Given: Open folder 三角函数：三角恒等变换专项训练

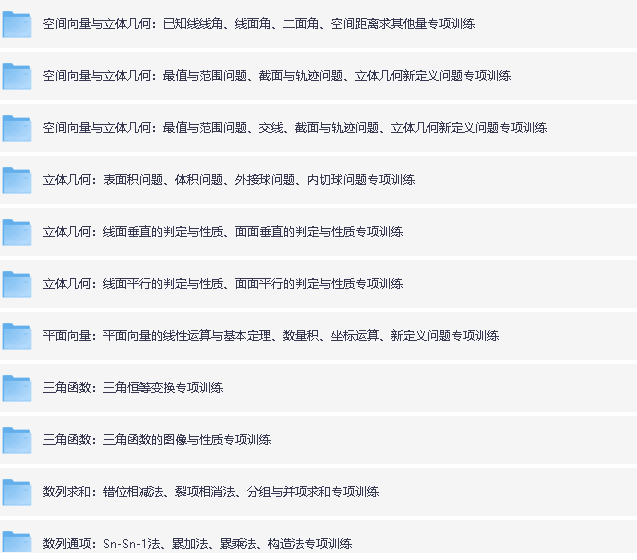Looking at the screenshot, I should (132, 388).
